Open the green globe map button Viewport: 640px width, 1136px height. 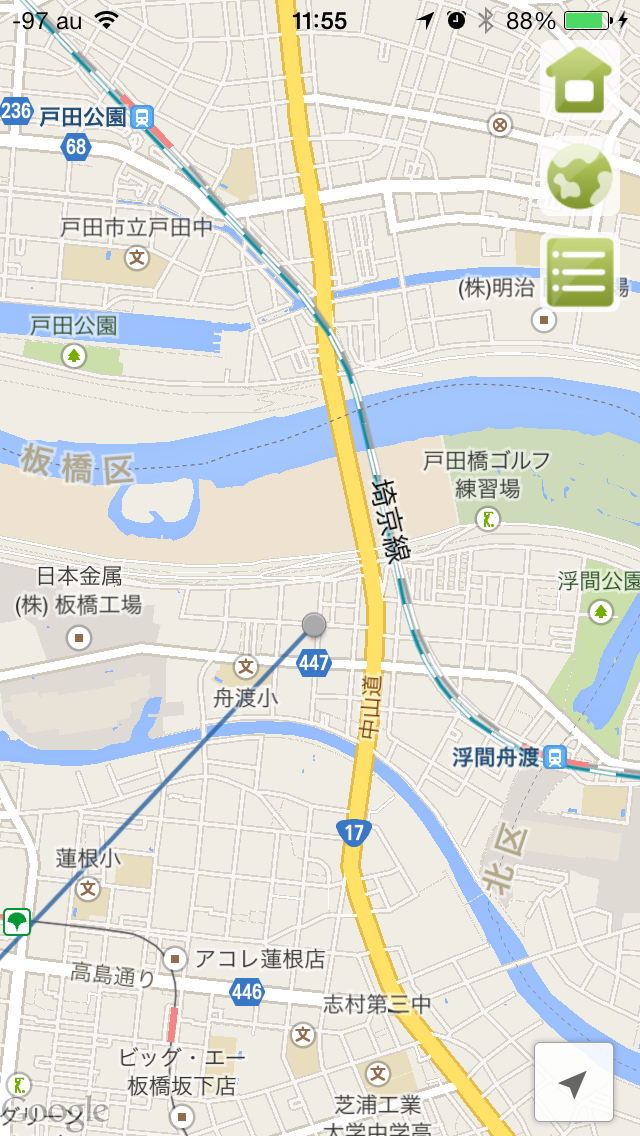point(579,176)
